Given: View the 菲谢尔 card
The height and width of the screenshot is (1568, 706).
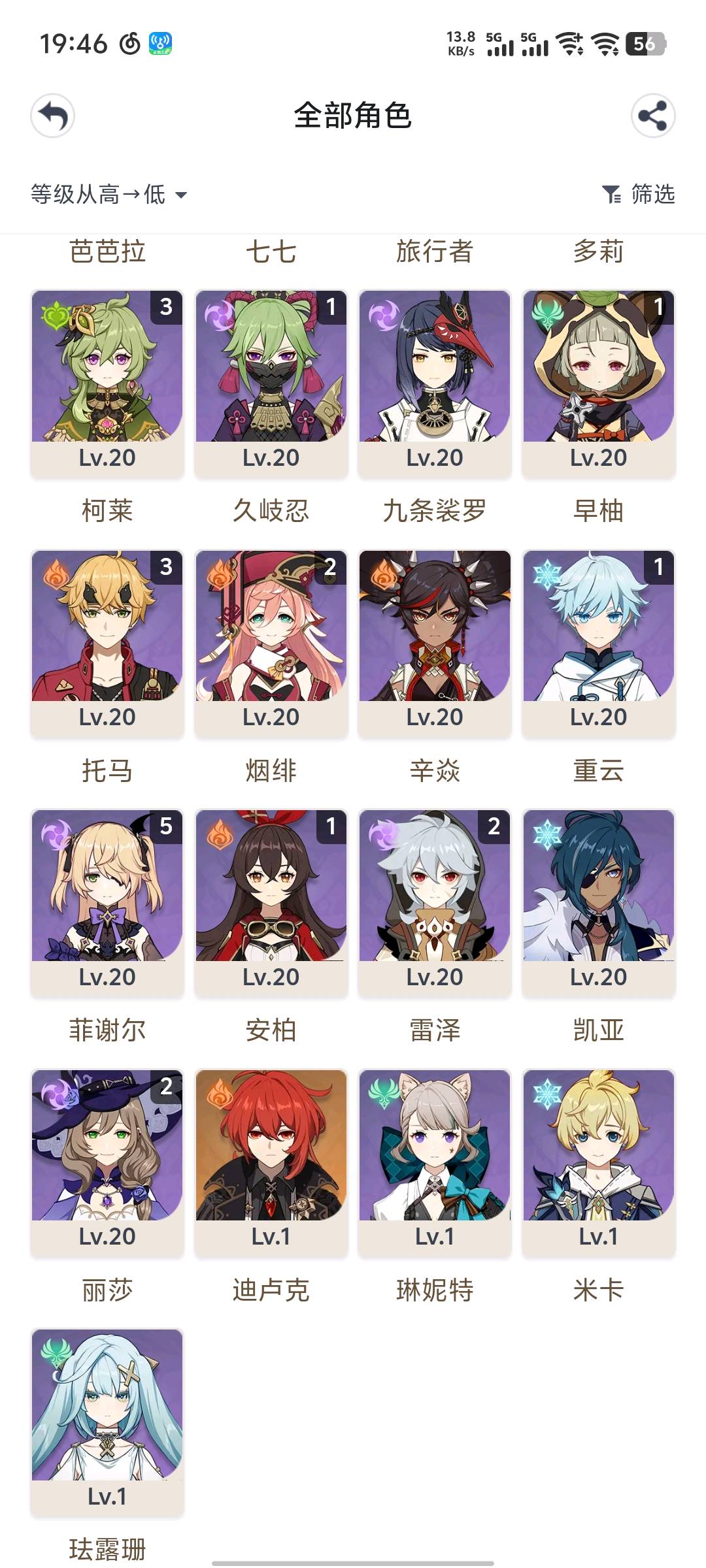Looking at the screenshot, I should [107, 903].
